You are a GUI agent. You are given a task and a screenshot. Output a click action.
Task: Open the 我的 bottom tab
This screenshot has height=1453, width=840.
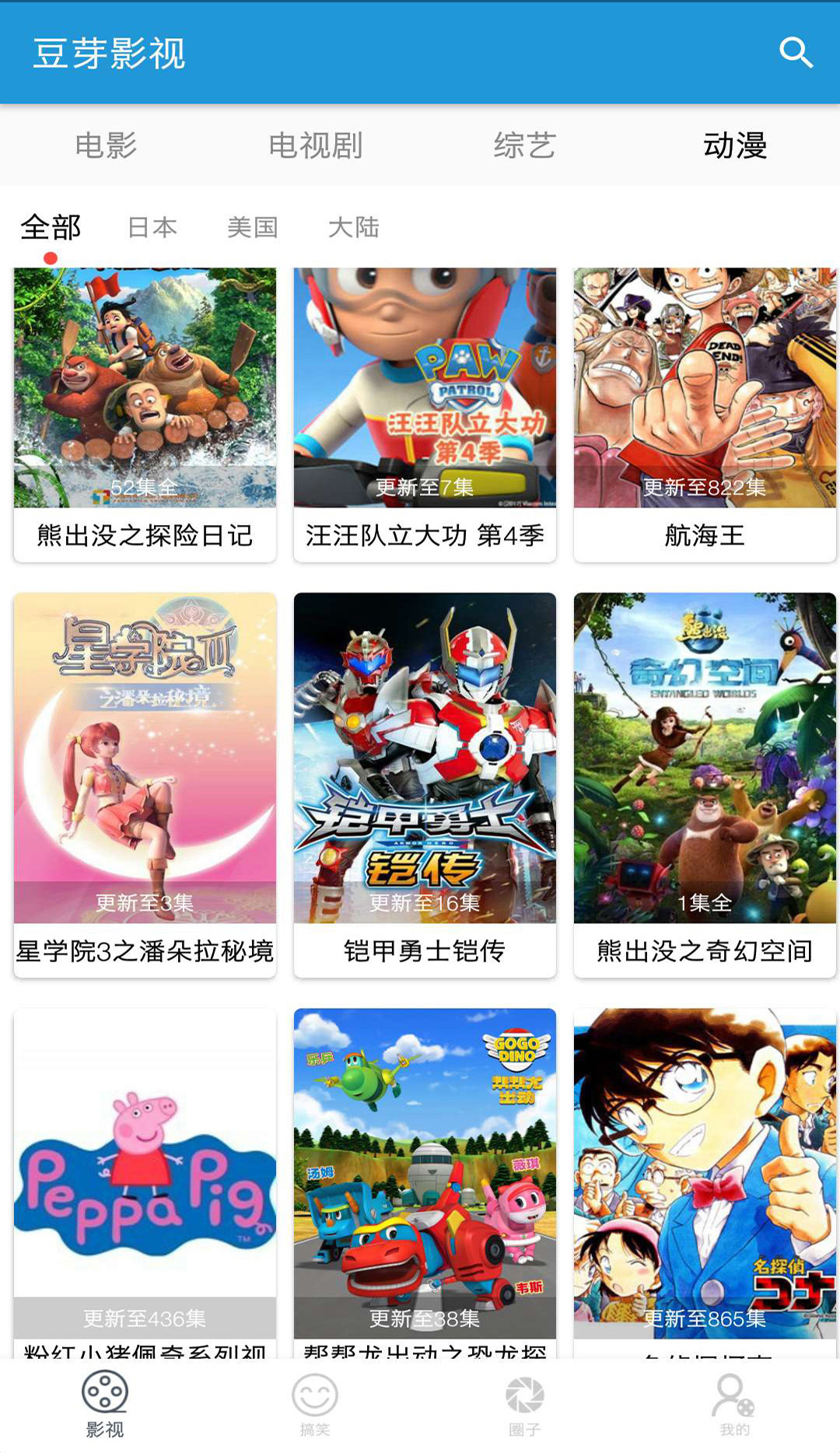coord(734,1406)
